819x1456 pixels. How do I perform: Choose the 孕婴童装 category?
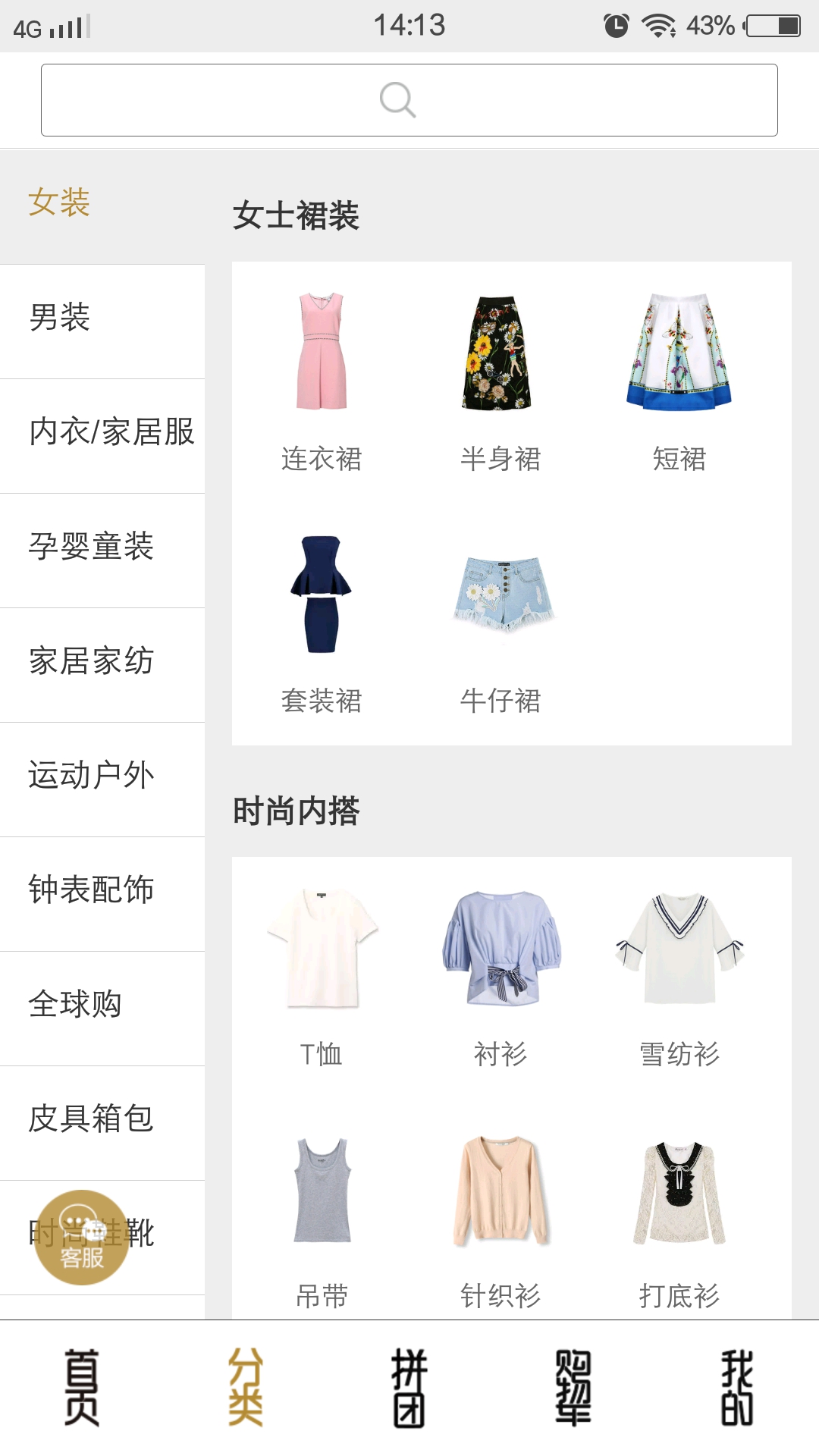102,548
